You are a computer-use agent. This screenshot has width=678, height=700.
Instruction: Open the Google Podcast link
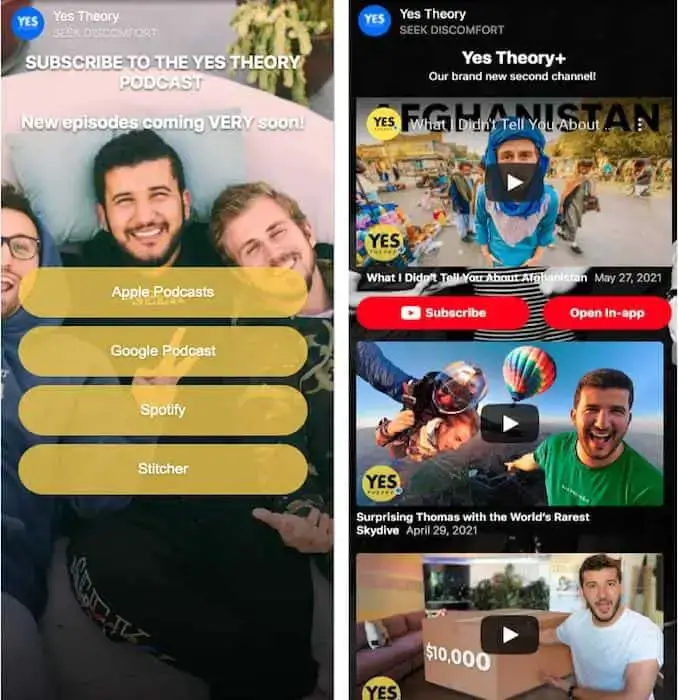[163, 351]
